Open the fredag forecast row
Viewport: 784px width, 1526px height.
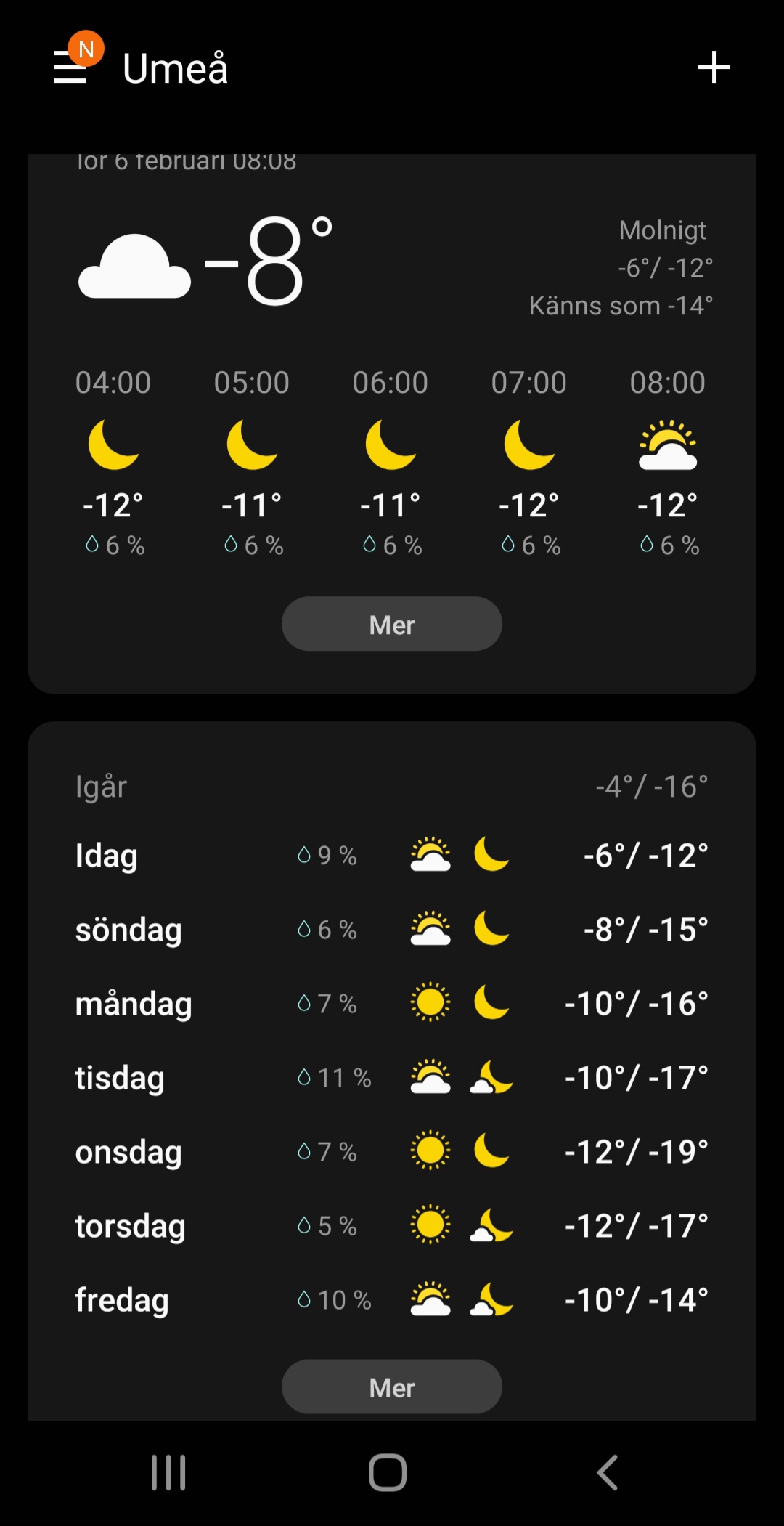tap(391, 1300)
